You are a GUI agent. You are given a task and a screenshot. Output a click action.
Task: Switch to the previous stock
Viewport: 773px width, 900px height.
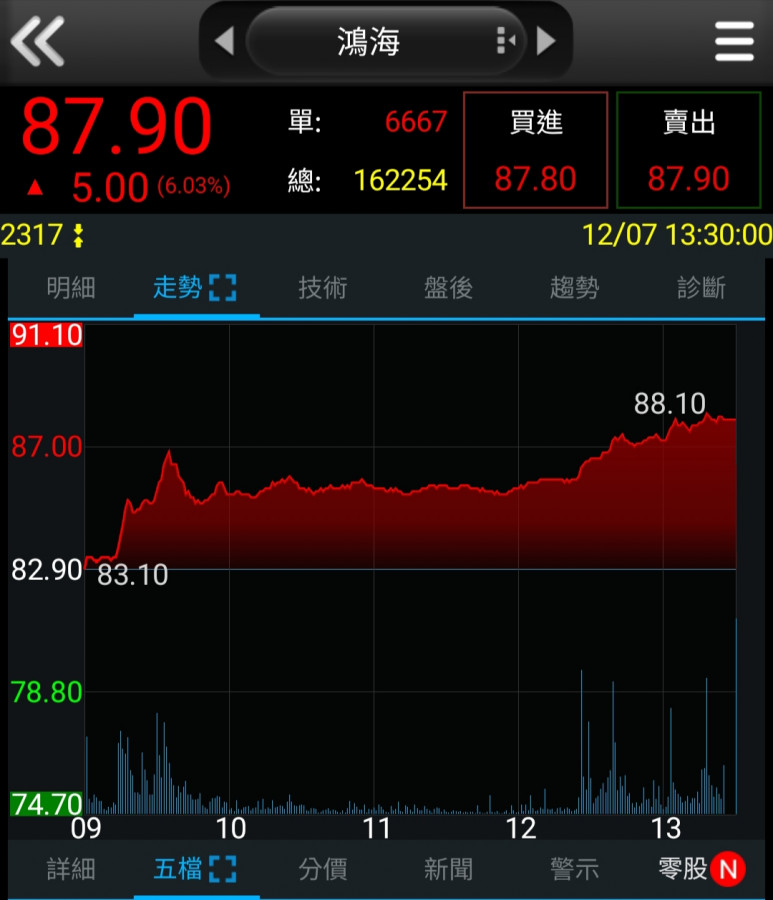[224, 41]
